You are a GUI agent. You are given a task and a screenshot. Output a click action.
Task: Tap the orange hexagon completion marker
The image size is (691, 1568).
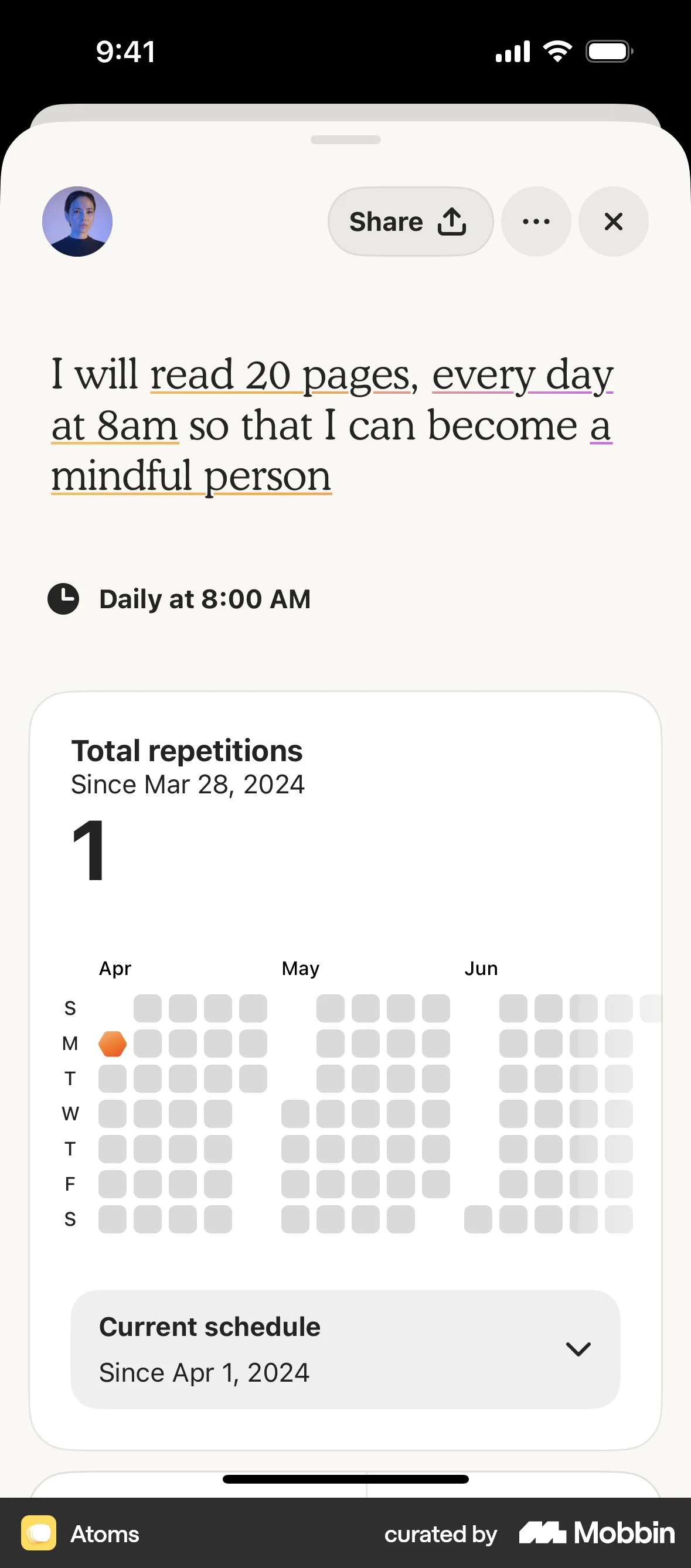pyautogui.click(x=112, y=1044)
